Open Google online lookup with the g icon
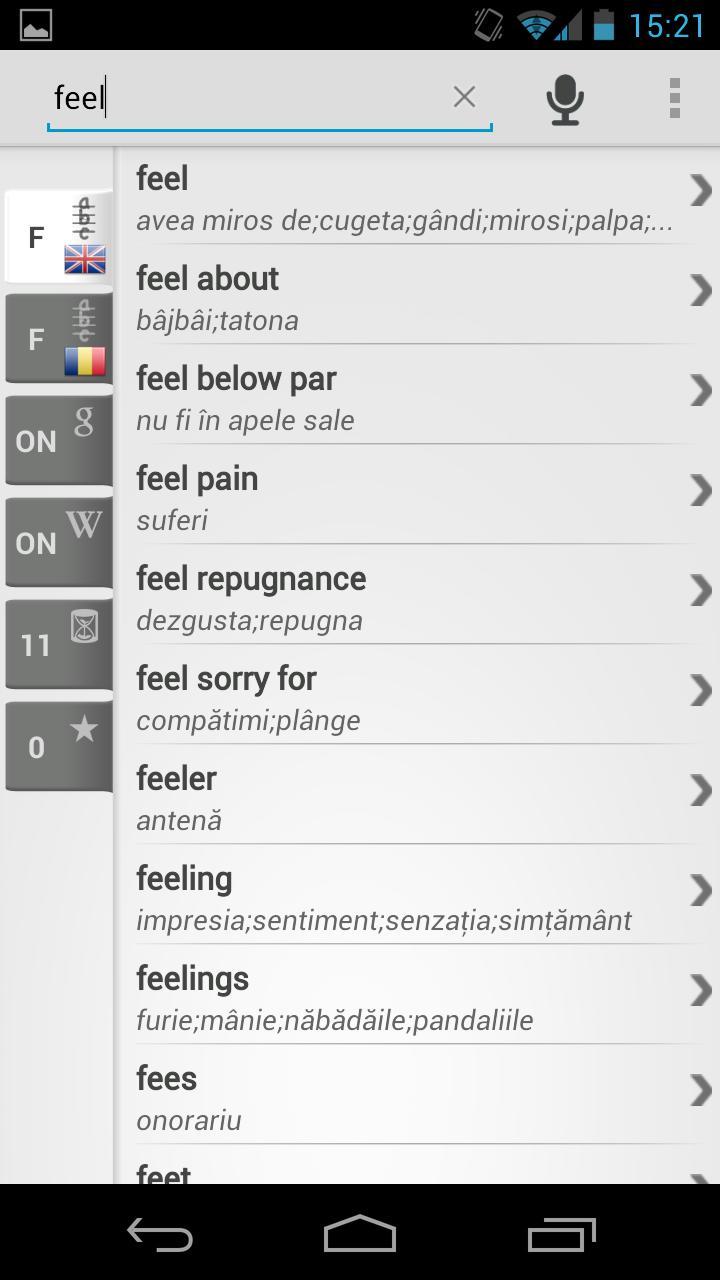 point(58,438)
